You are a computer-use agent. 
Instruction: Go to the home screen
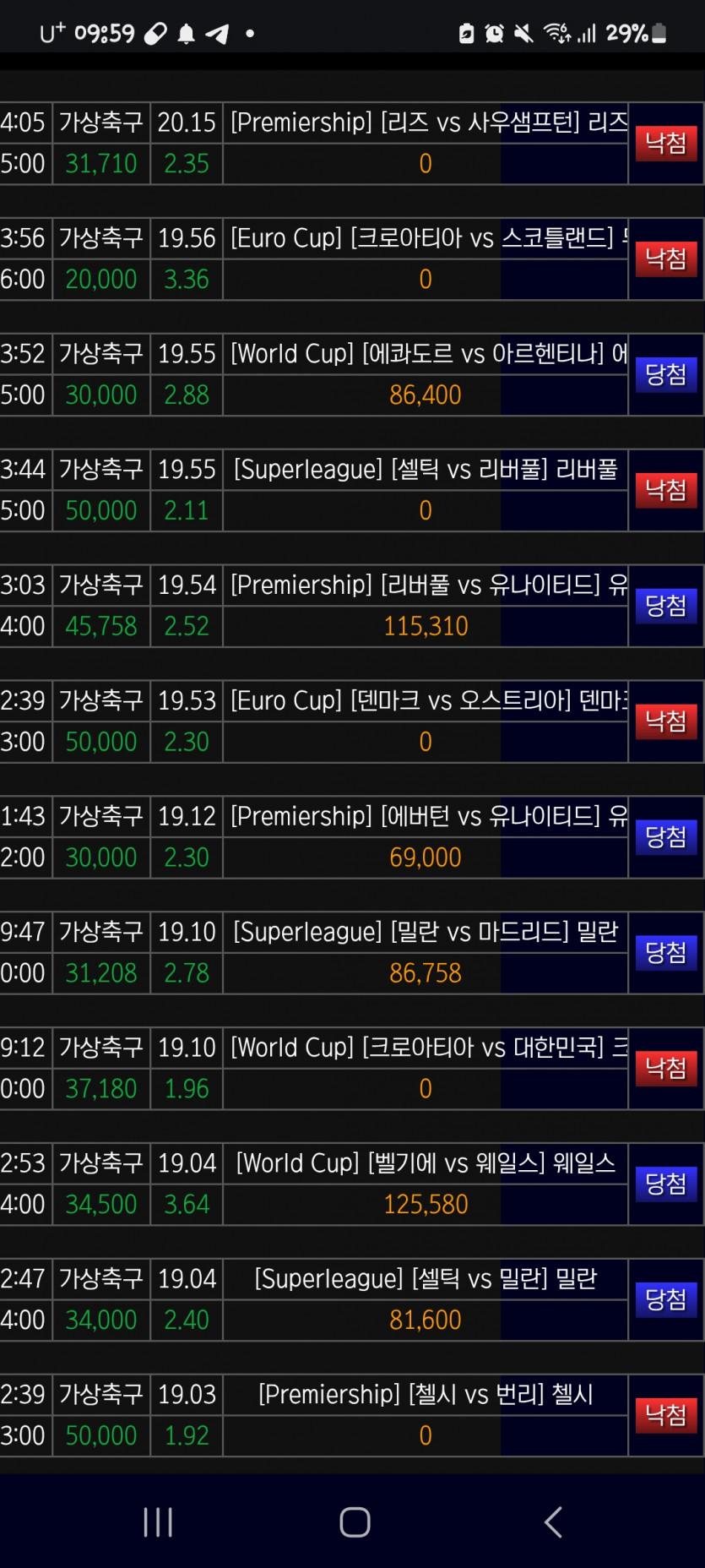pos(355,1522)
